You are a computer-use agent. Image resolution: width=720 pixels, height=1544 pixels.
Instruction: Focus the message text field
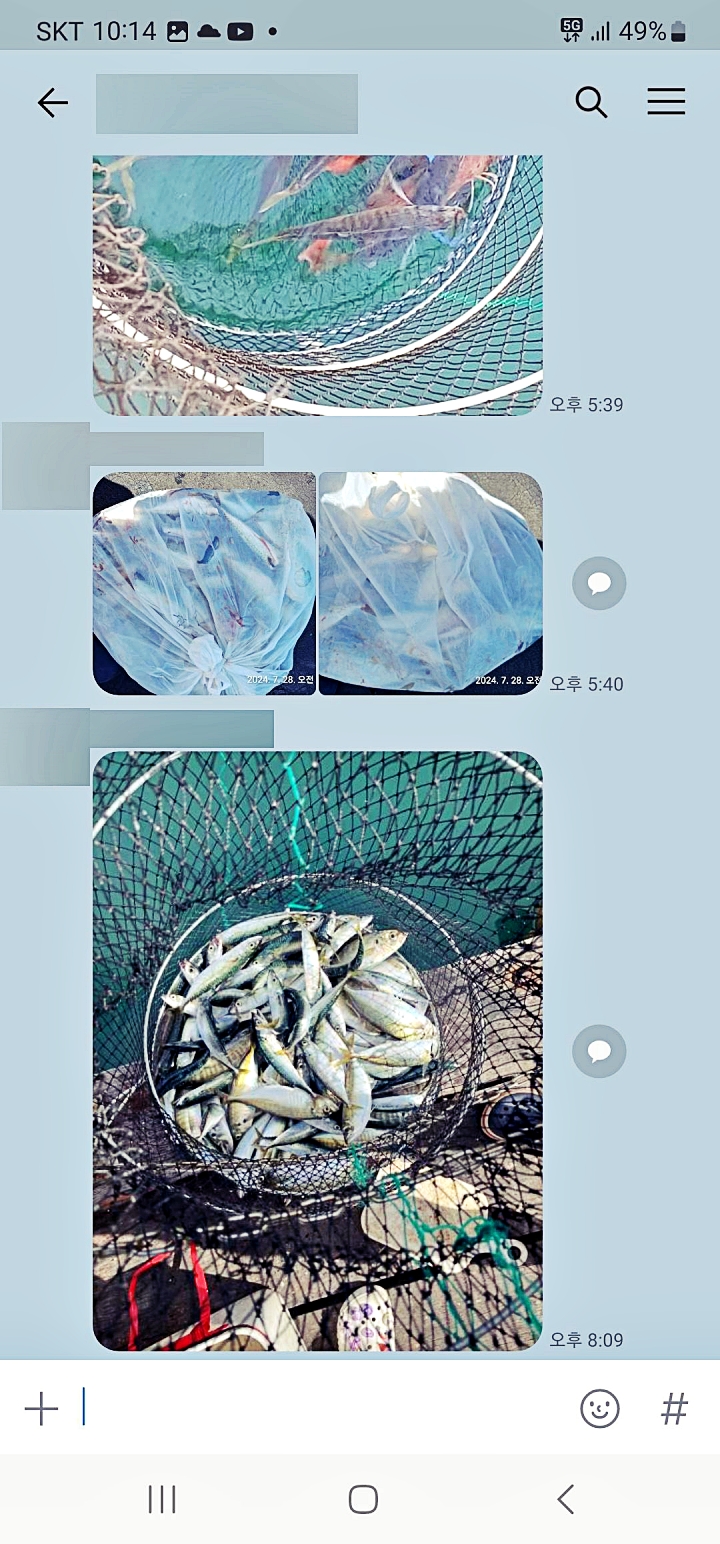320,1409
